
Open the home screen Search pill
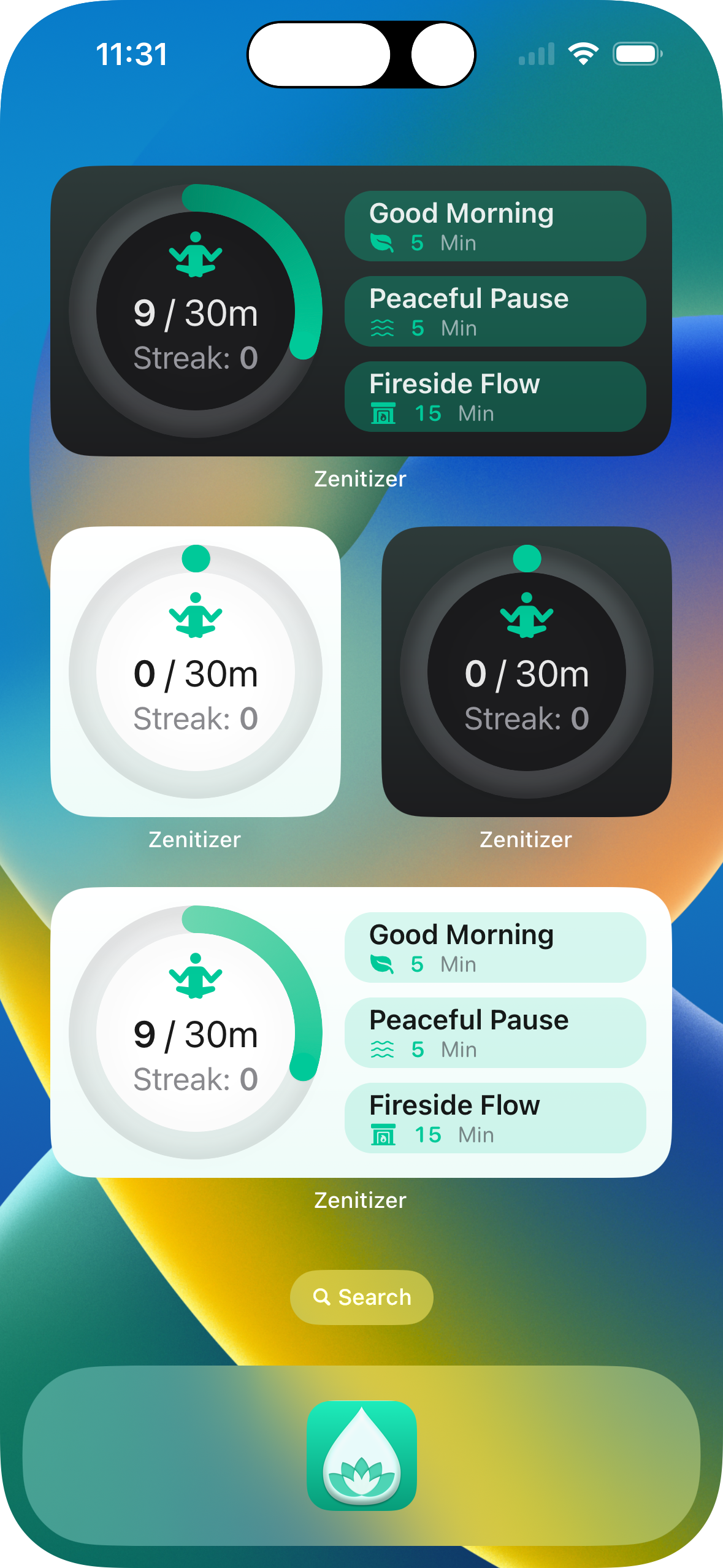coord(361,1297)
